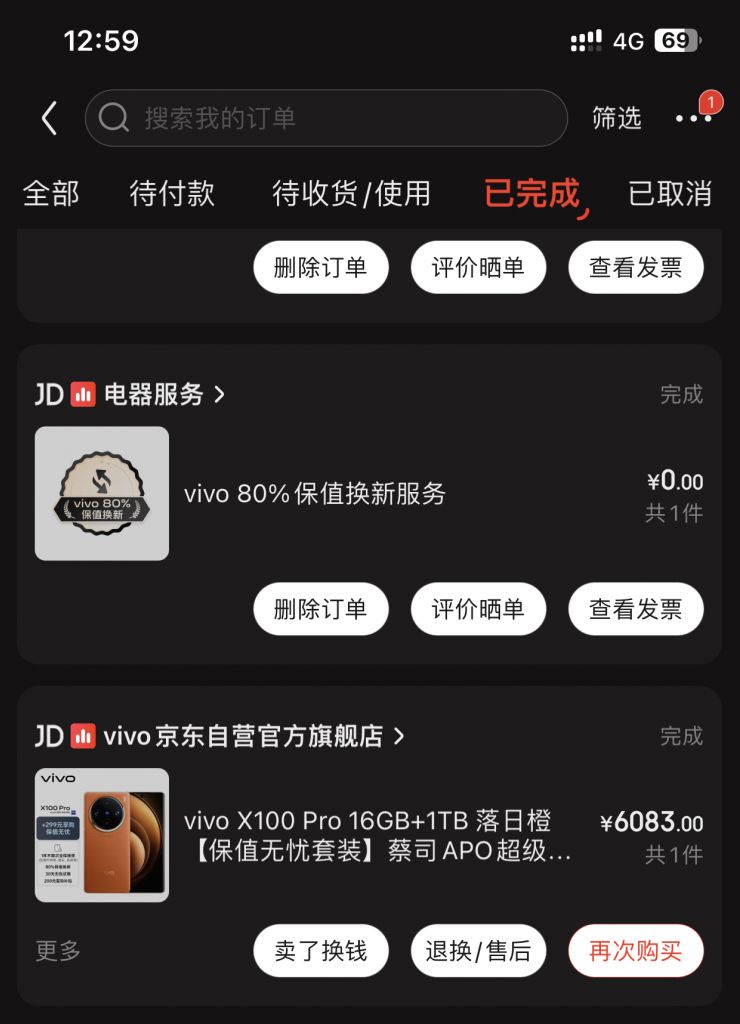Switch to the 已取消 tab
The height and width of the screenshot is (1024, 740).
(670, 193)
